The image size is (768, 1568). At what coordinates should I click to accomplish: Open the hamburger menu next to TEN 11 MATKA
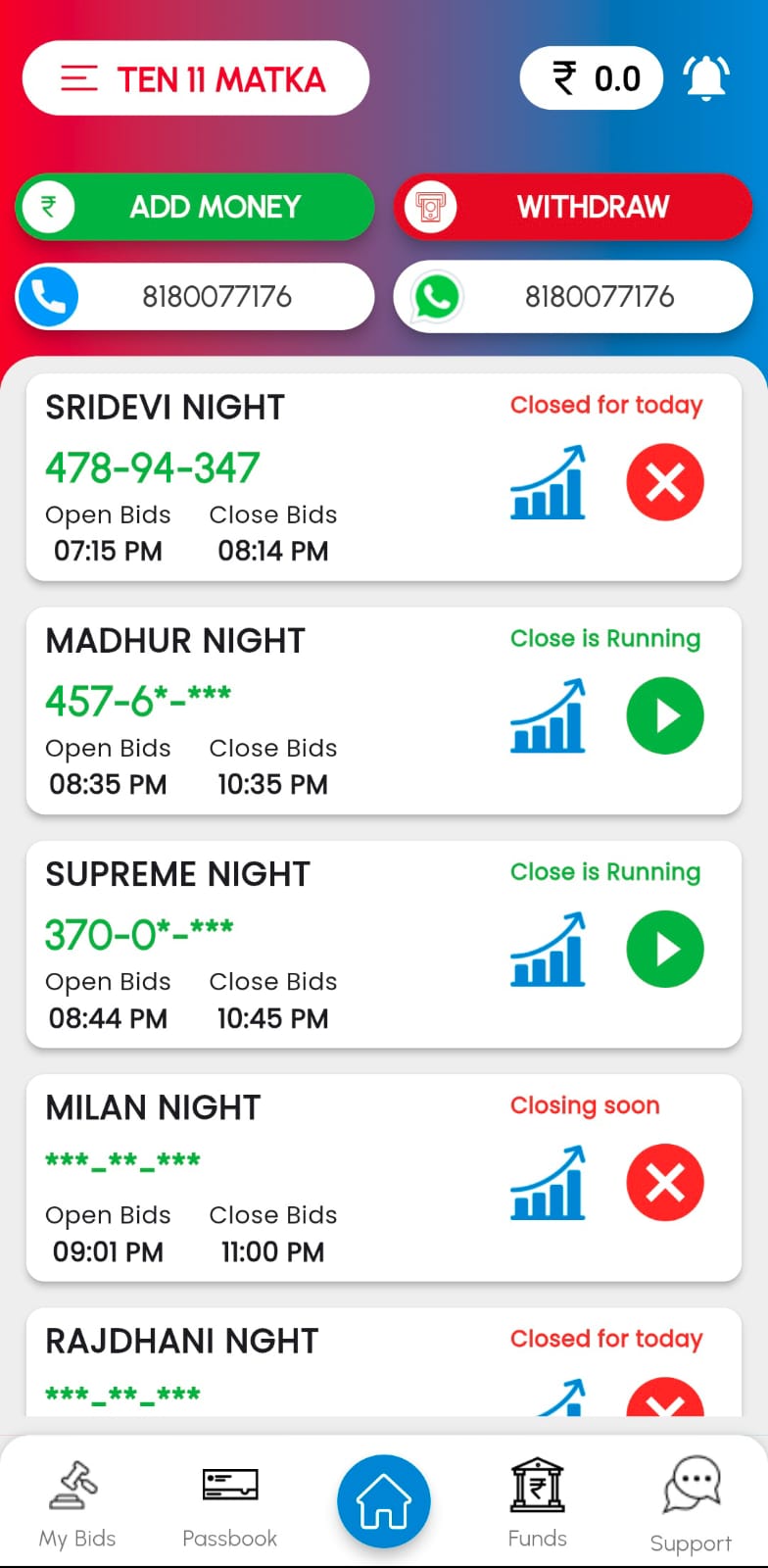pyautogui.click(x=78, y=78)
